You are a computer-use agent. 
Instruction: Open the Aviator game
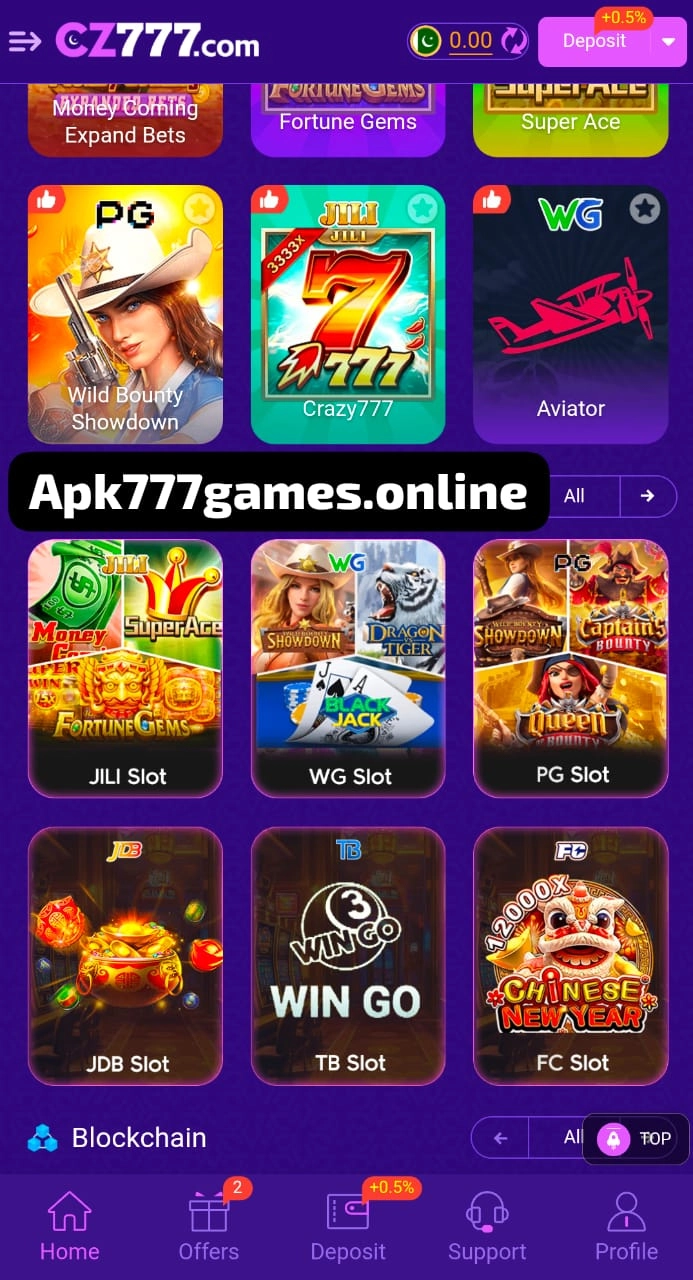[570, 313]
